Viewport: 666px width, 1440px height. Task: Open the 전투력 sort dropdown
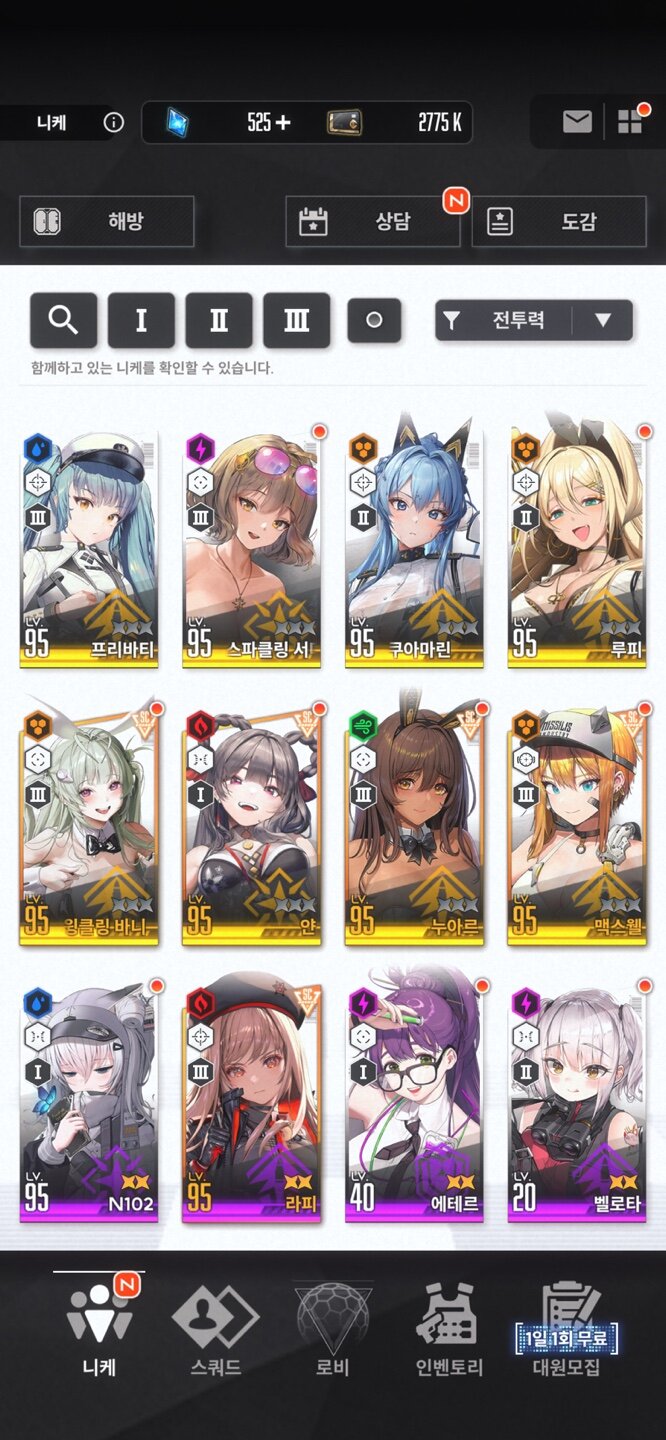coord(534,320)
